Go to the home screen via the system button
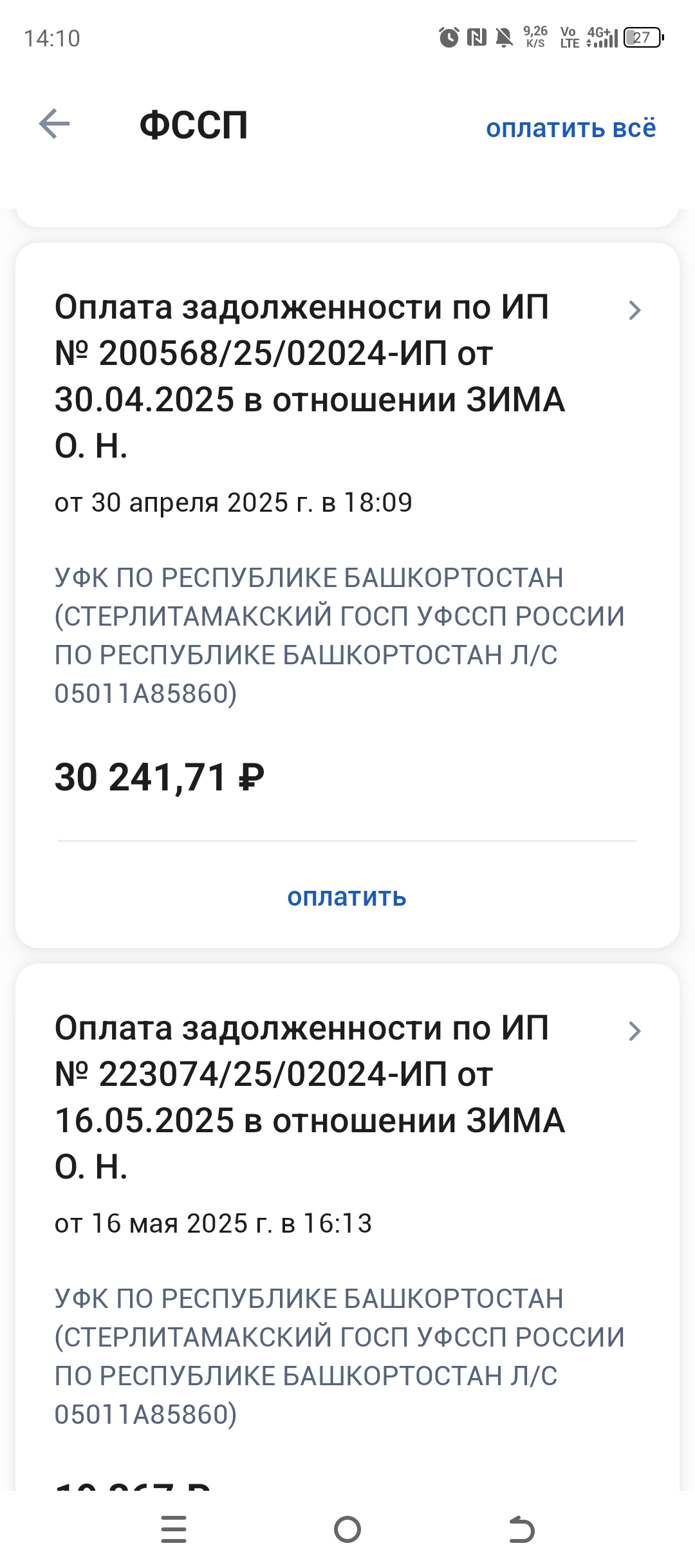Image resolution: width=695 pixels, height=1568 pixels. [x=347, y=1529]
